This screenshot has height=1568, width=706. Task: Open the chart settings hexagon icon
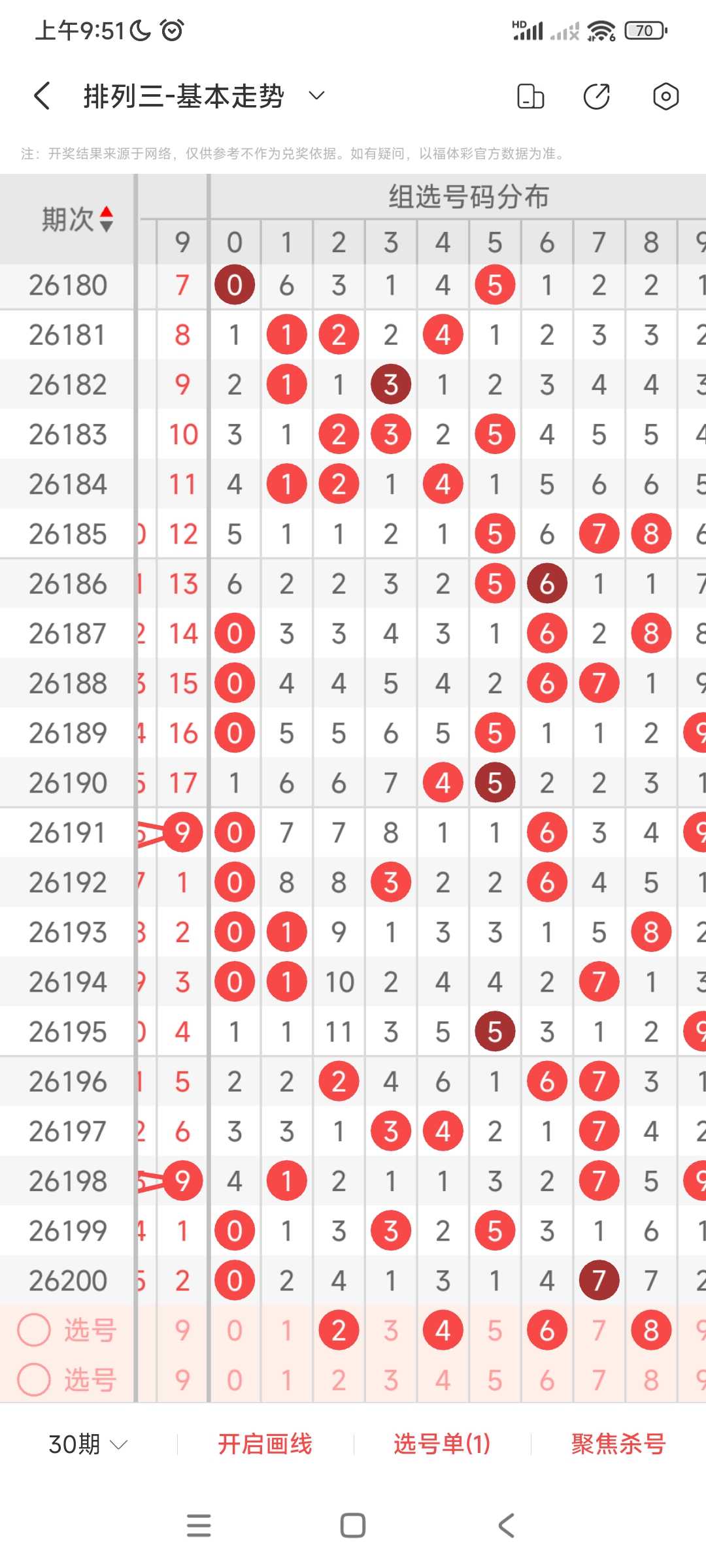pyautogui.click(x=665, y=96)
